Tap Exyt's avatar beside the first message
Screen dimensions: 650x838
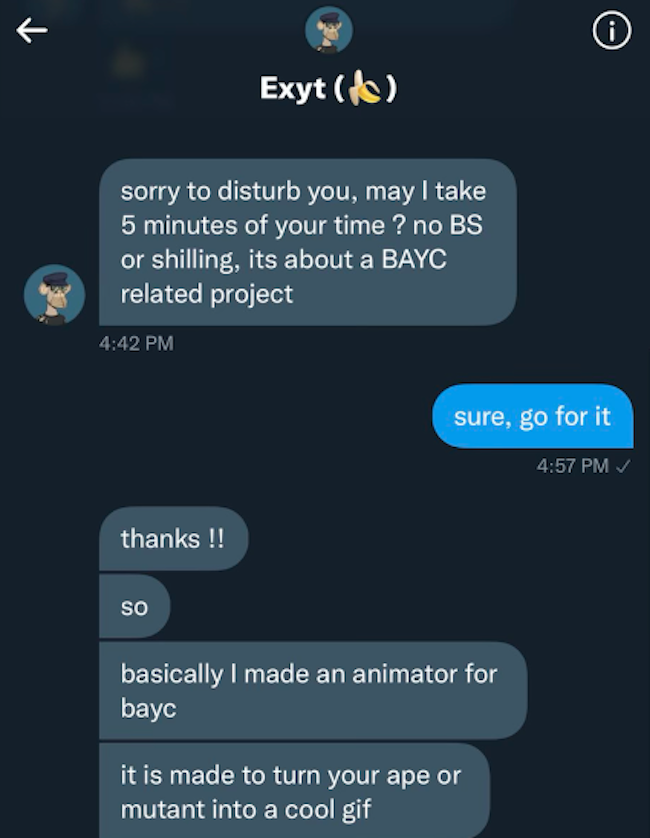[x=54, y=295]
